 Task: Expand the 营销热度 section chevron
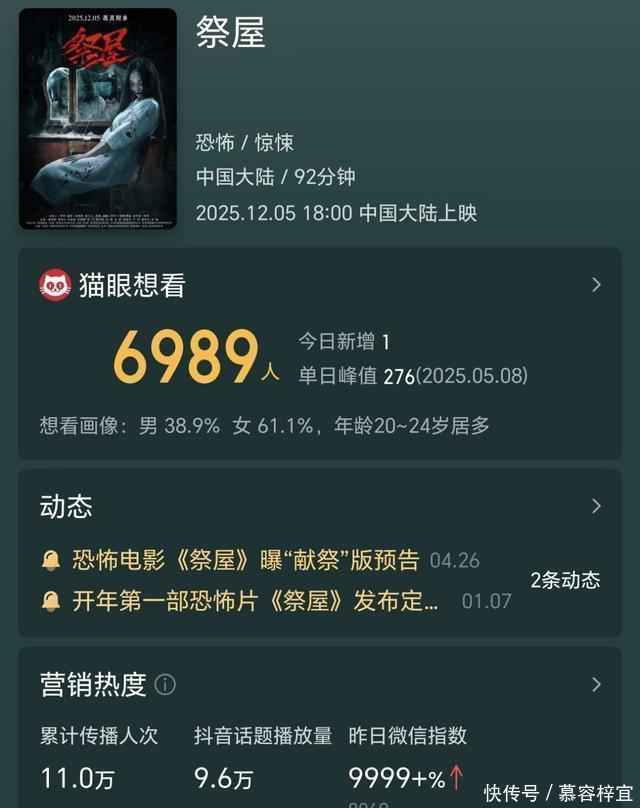[x=596, y=685]
